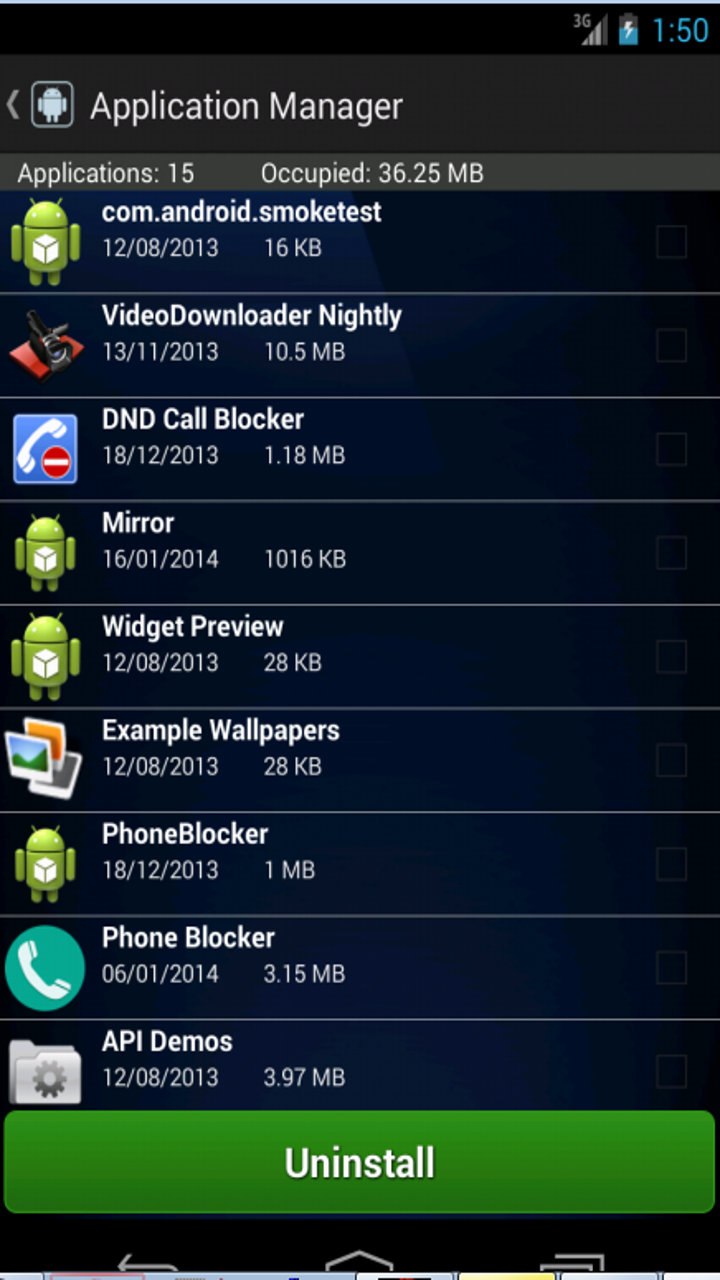The width and height of the screenshot is (720, 1280).
Task: Click the com.android.smoketest app icon
Action: pos(45,239)
